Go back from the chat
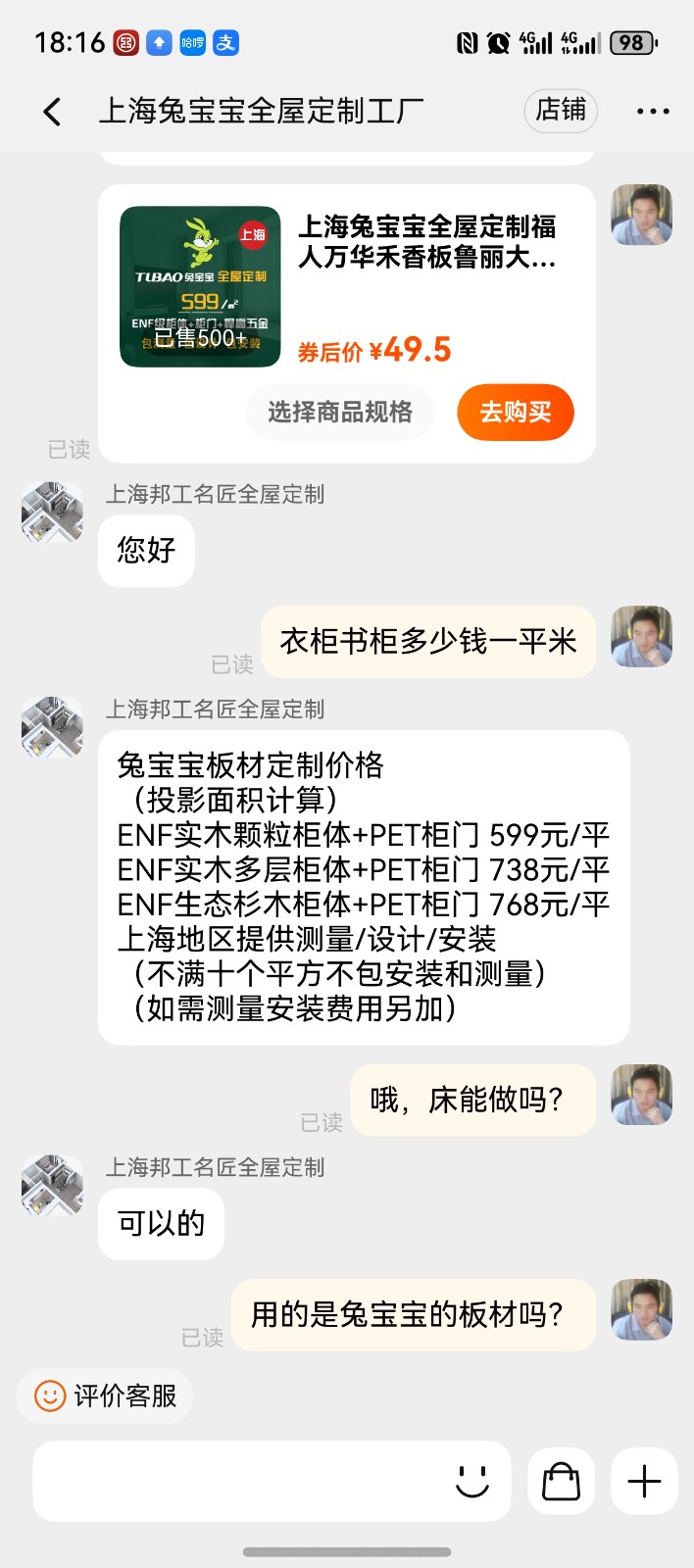 point(53,112)
